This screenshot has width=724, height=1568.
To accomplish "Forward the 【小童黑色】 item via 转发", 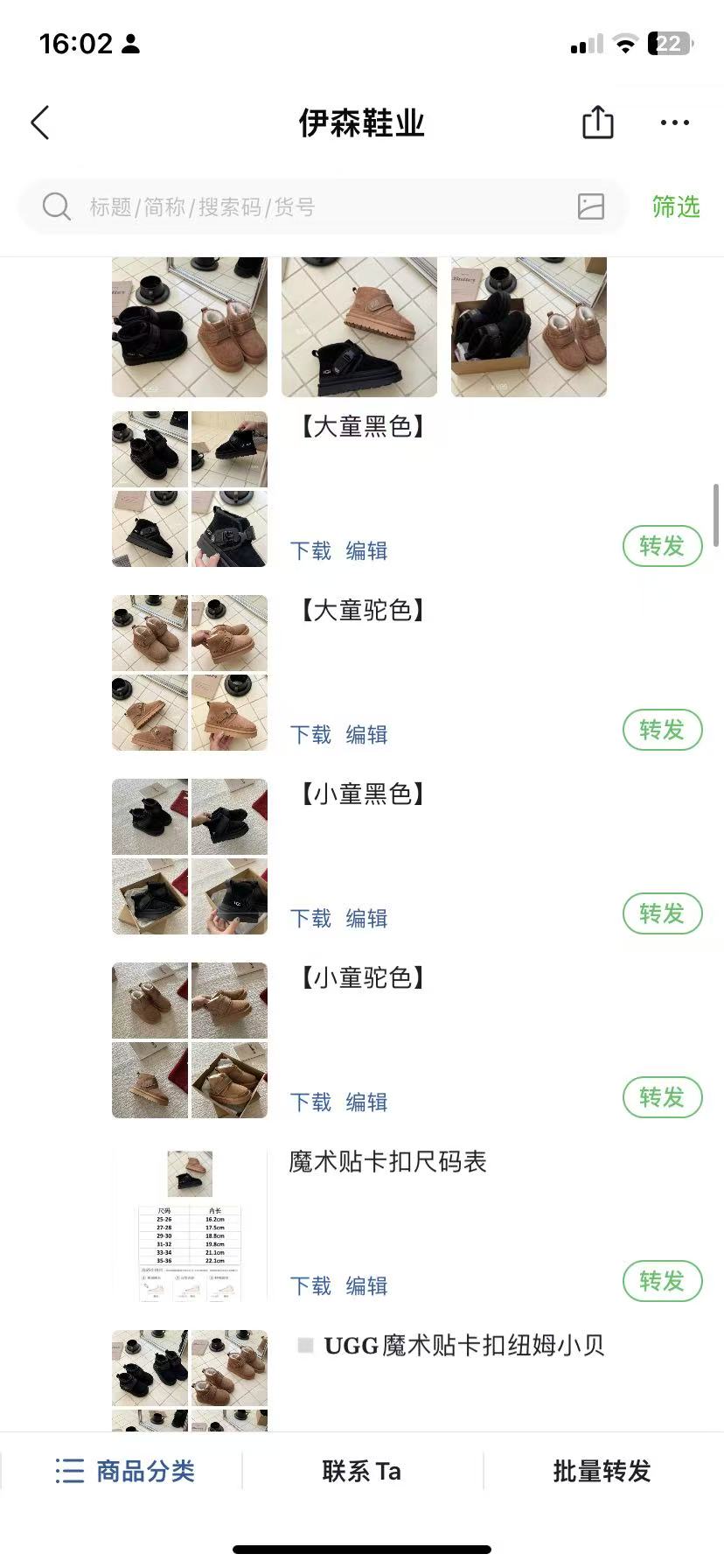I will 662,913.
